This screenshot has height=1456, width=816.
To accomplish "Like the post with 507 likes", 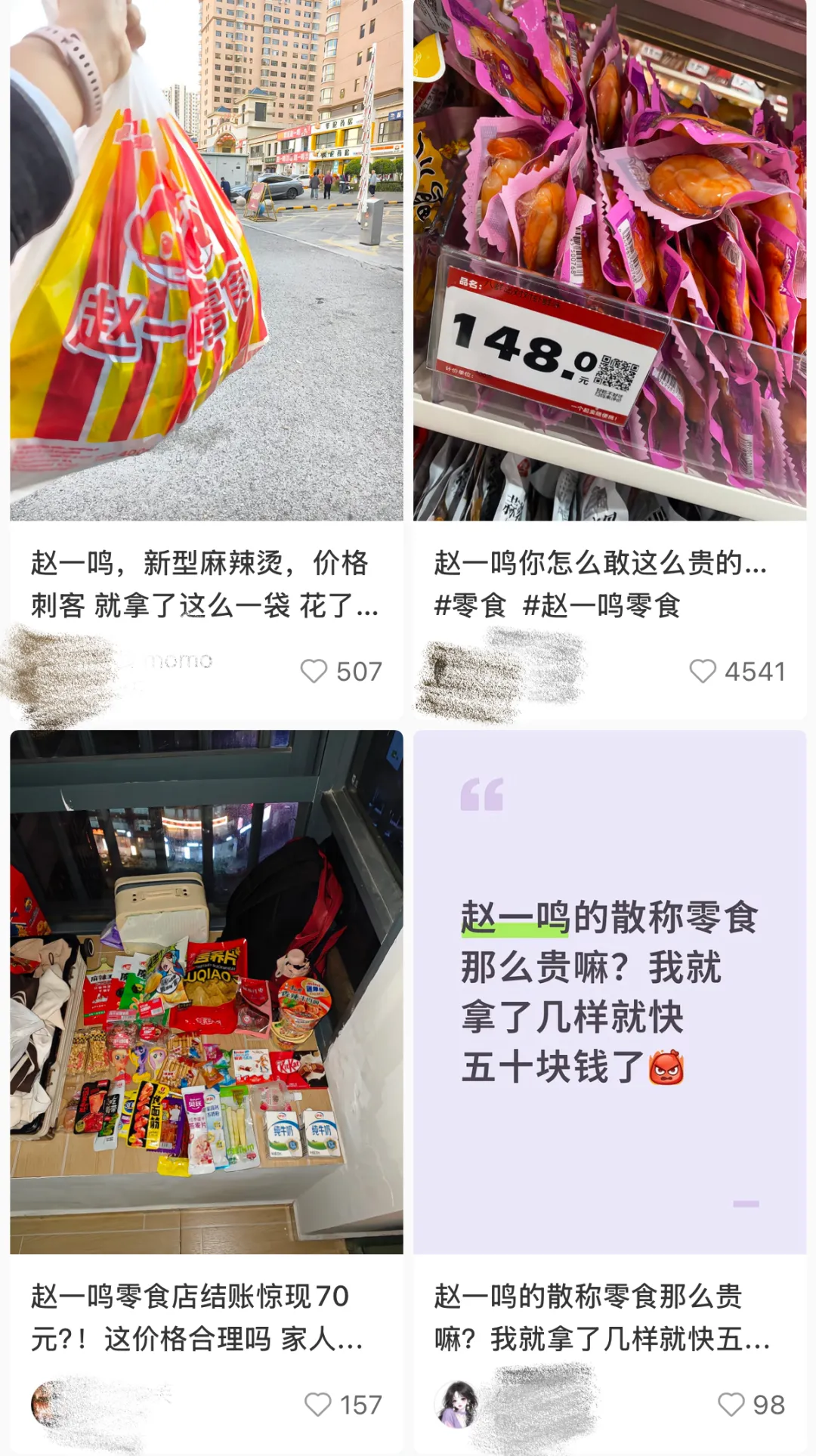I will tap(314, 671).
